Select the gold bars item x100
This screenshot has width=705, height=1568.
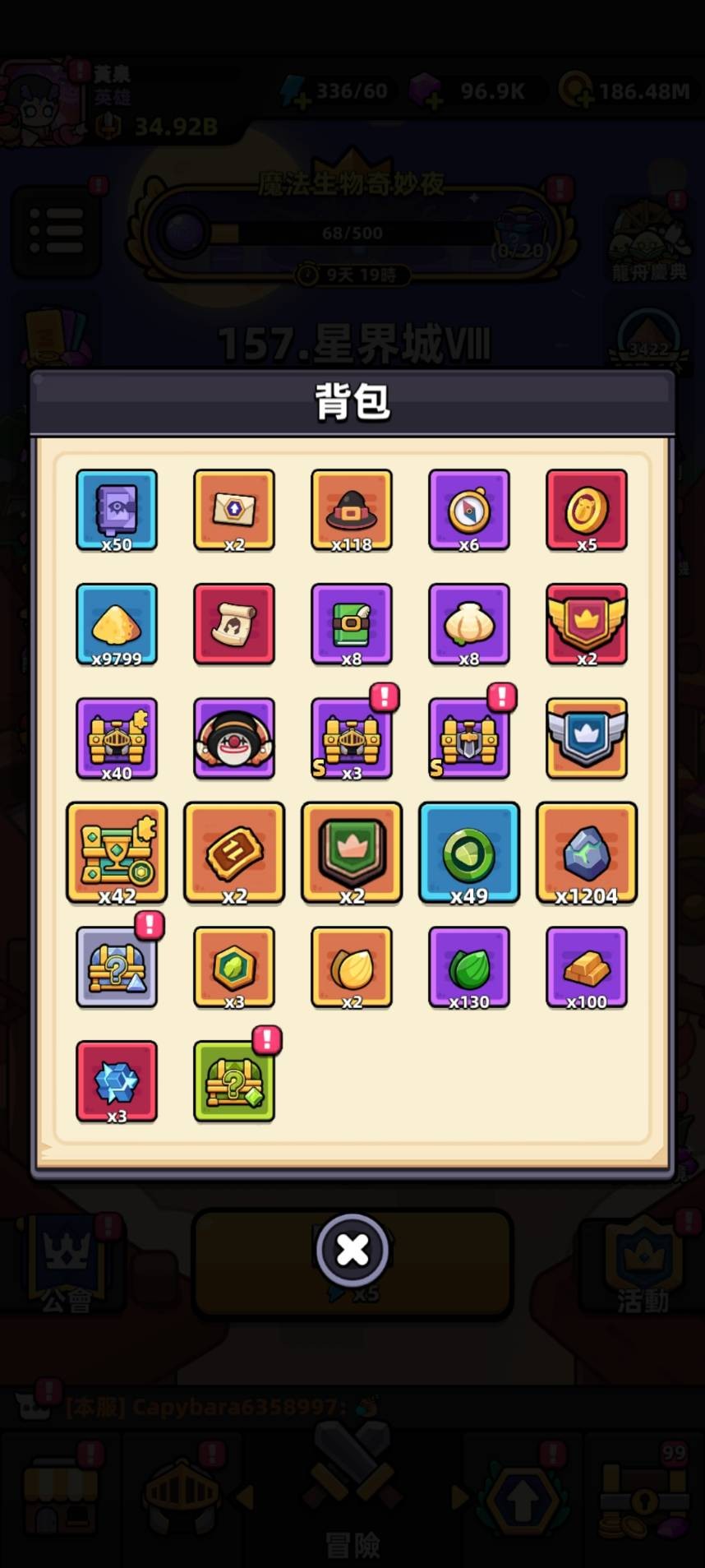coord(587,967)
